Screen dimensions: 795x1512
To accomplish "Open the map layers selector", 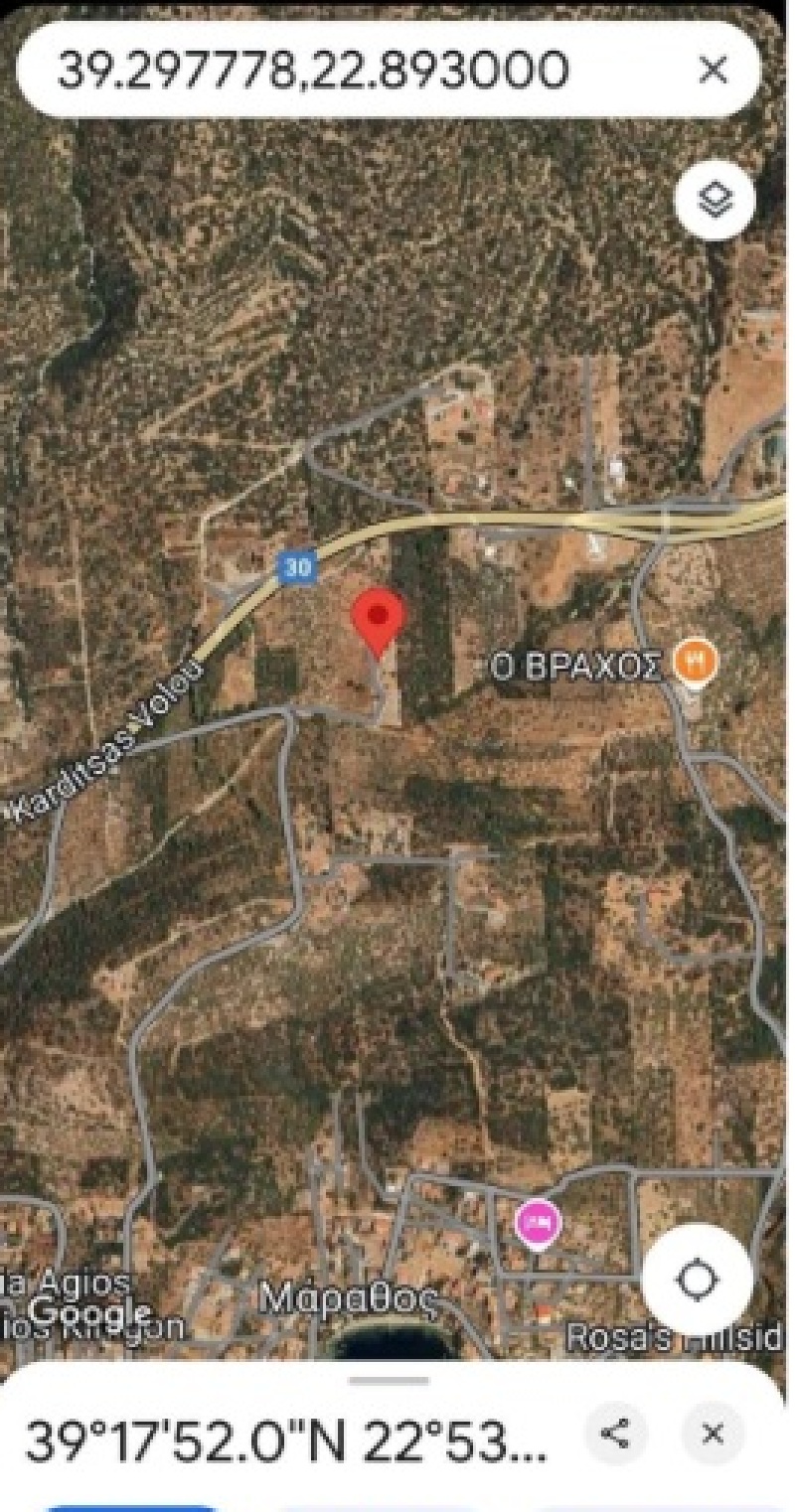I will pos(715,201).
